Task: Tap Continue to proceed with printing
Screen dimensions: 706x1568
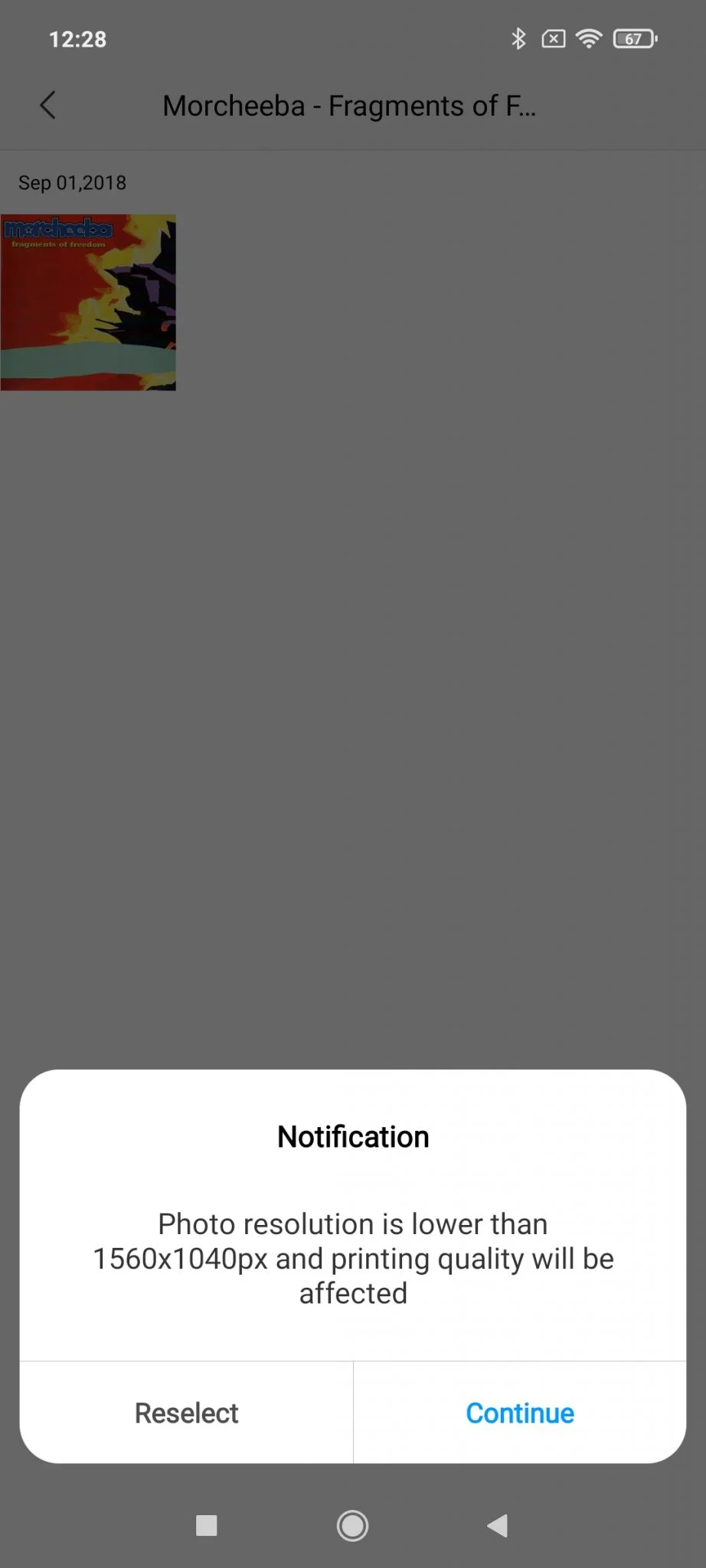Action: coord(520,1413)
